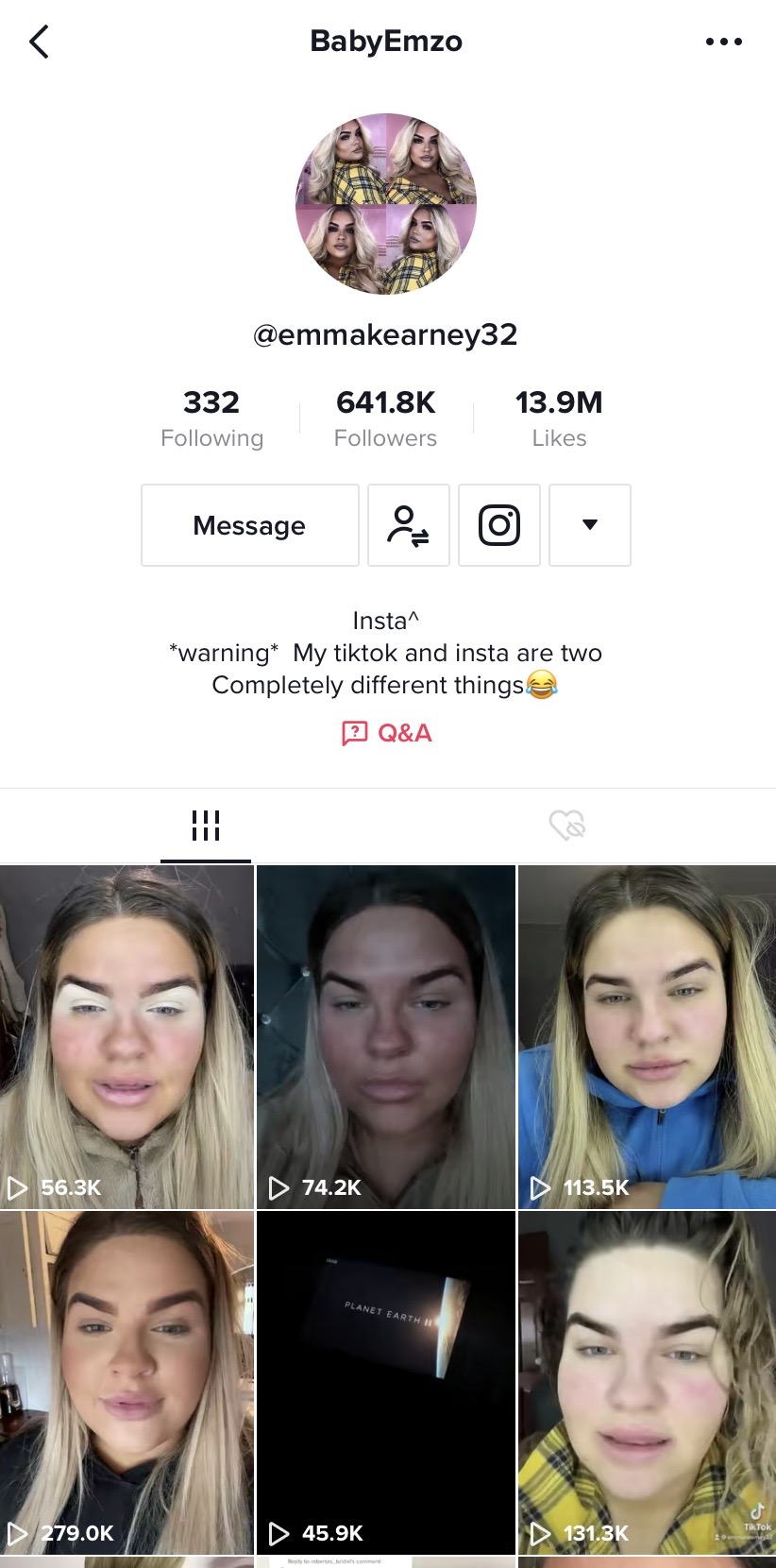776x1568 pixels.
Task: Expand the suggested accounts dropdown arrow
Action: [589, 525]
